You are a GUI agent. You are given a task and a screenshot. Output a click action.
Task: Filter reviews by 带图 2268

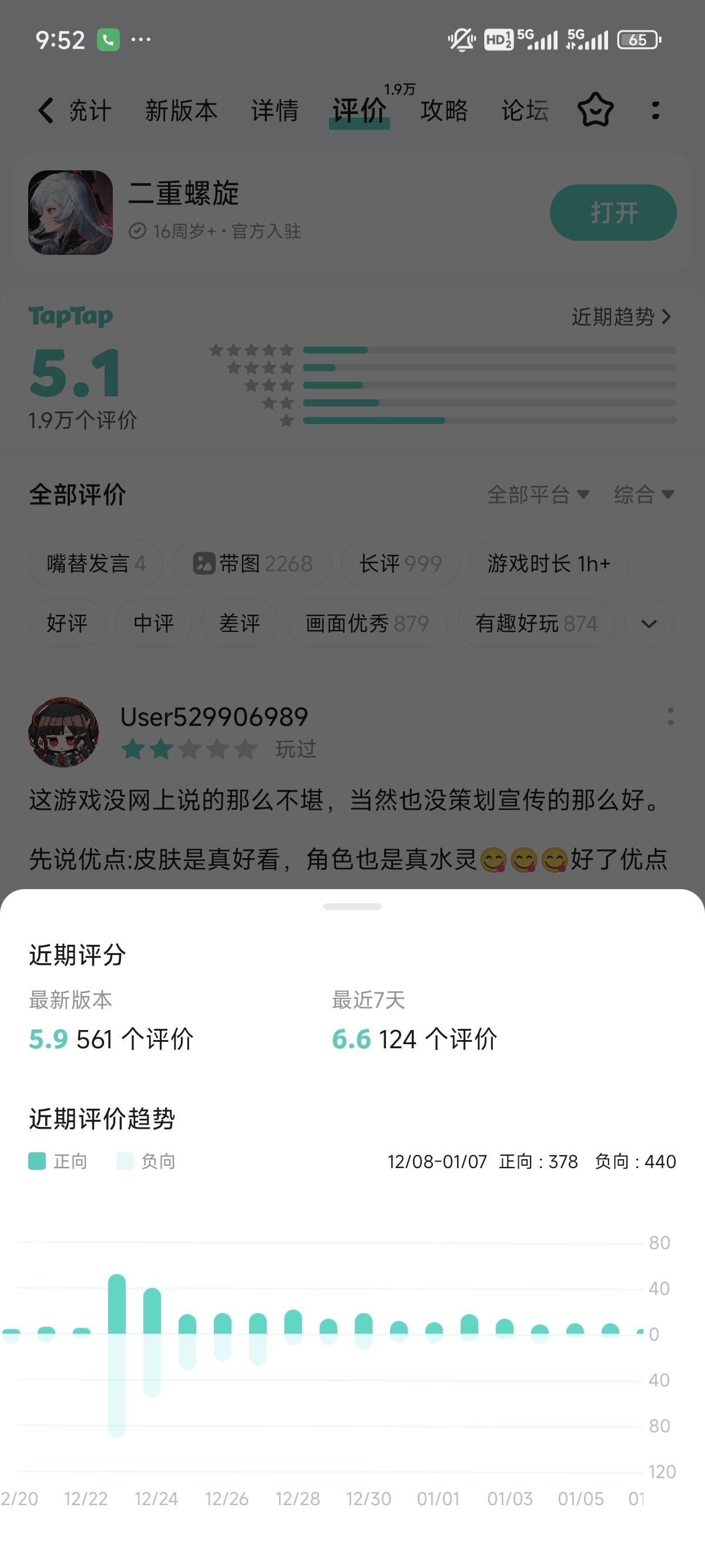(x=253, y=563)
